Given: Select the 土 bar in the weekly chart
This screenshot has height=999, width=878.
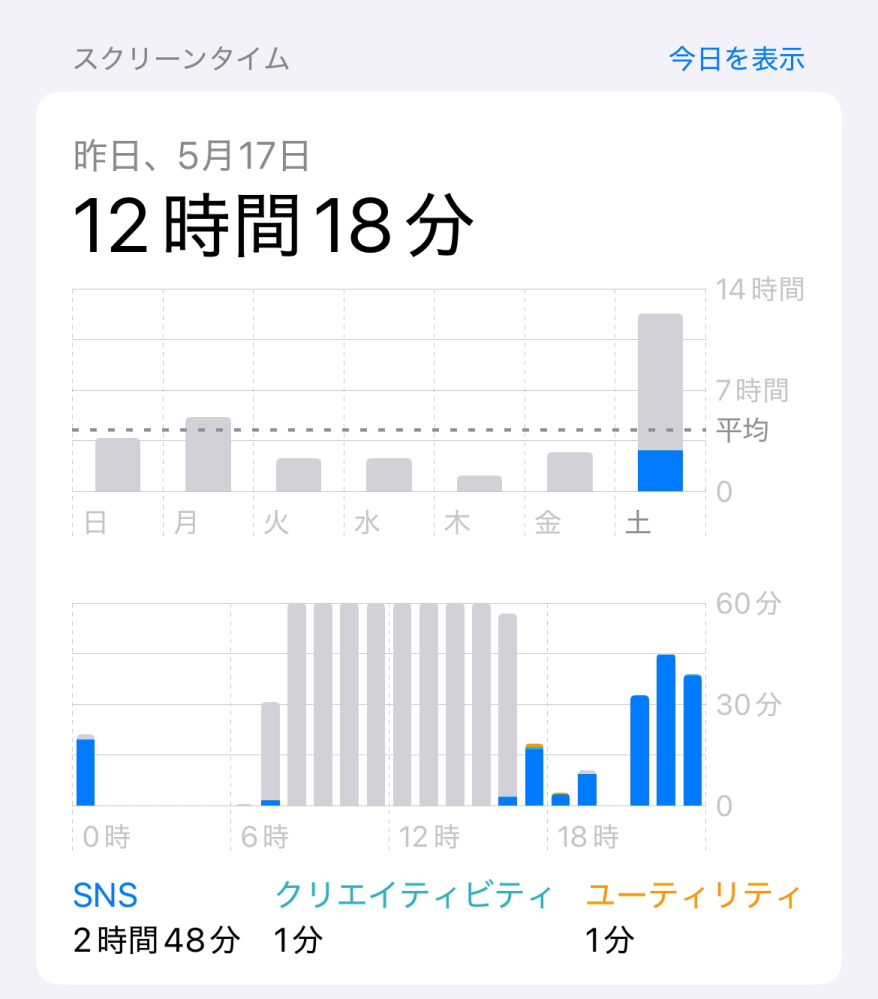Looking at the screenshot, I should [x=660, y=403].
